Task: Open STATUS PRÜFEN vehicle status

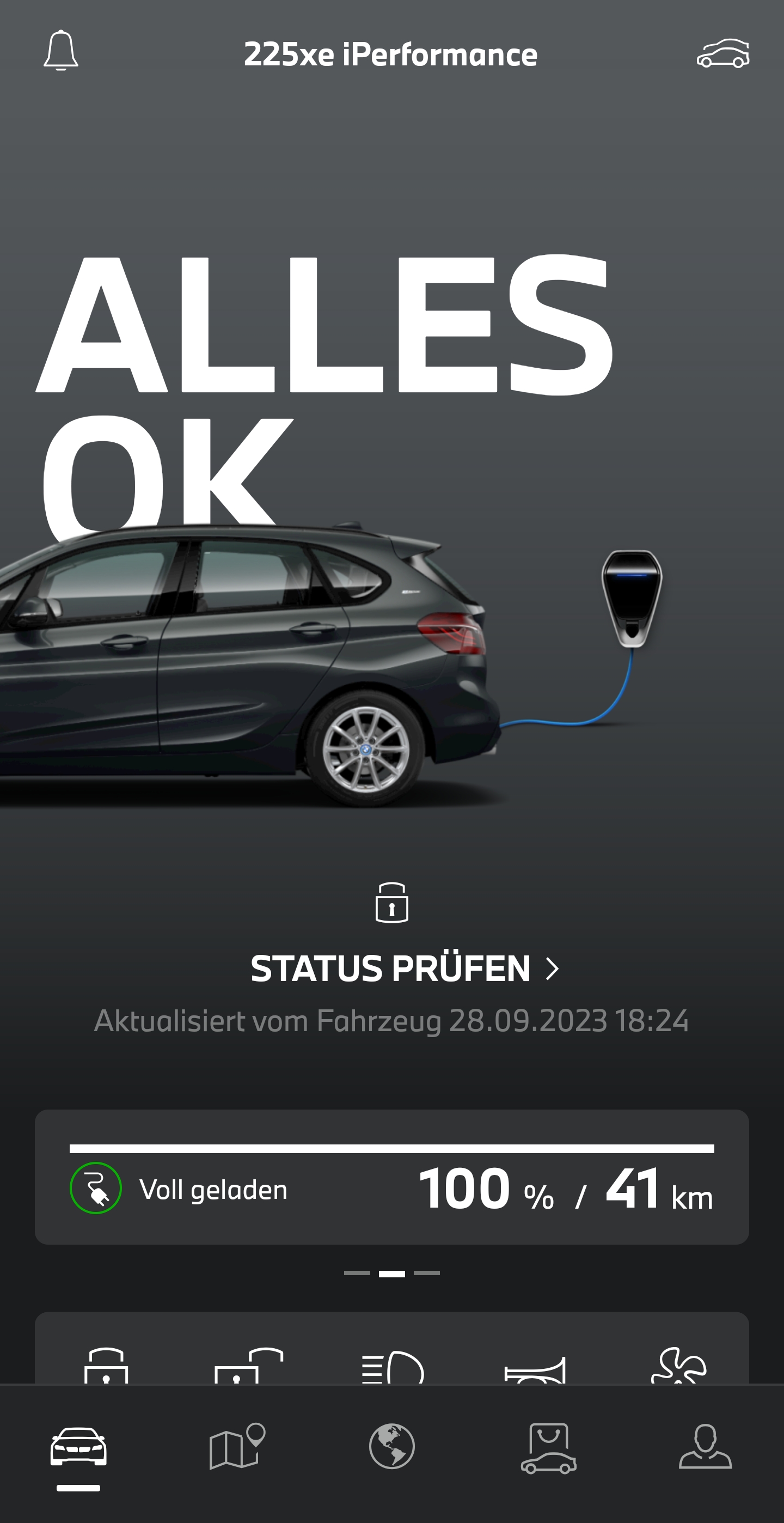Action: tap(404, 968)
